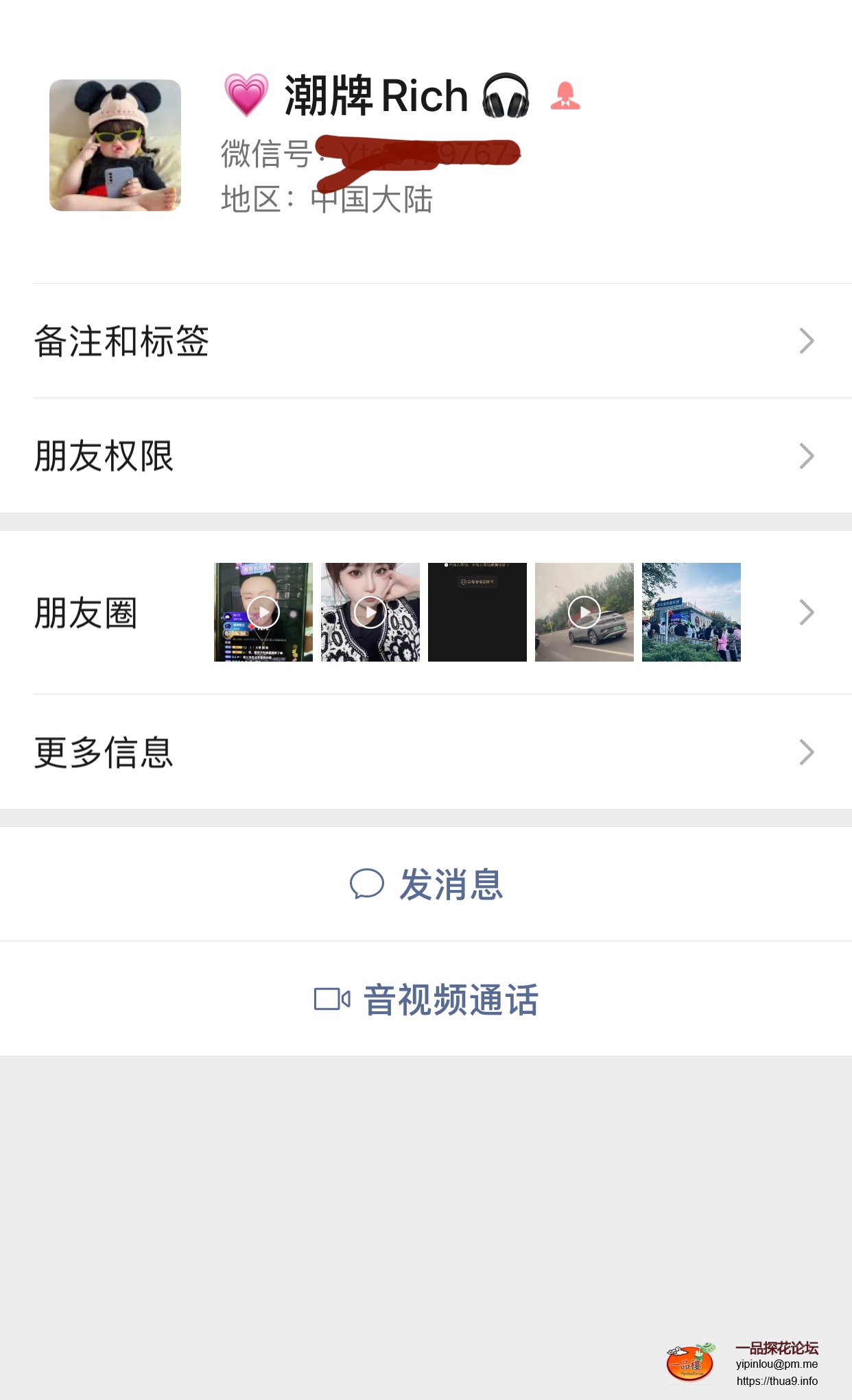Image resolution: width=852 pixels, height=1400 pixels.
Task: Open 备注和标签 settings
Action: (425, 341)
